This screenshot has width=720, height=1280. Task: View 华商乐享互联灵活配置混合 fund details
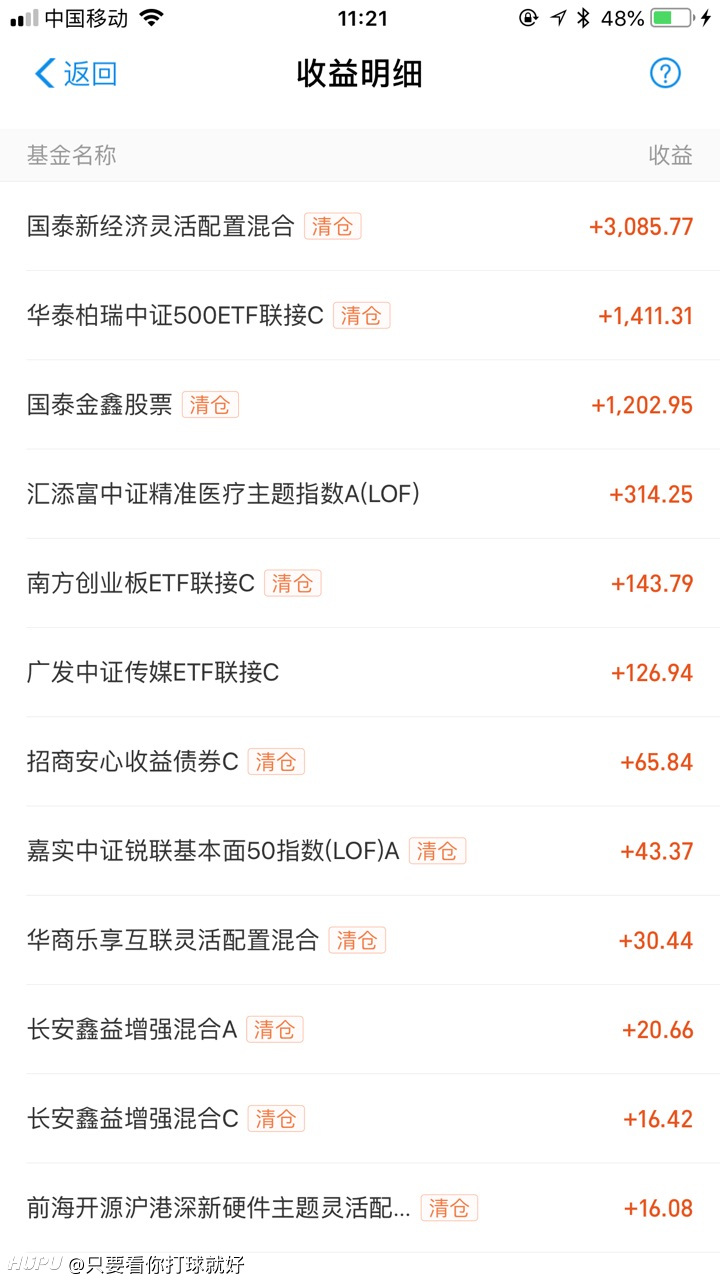click(360, 940)
